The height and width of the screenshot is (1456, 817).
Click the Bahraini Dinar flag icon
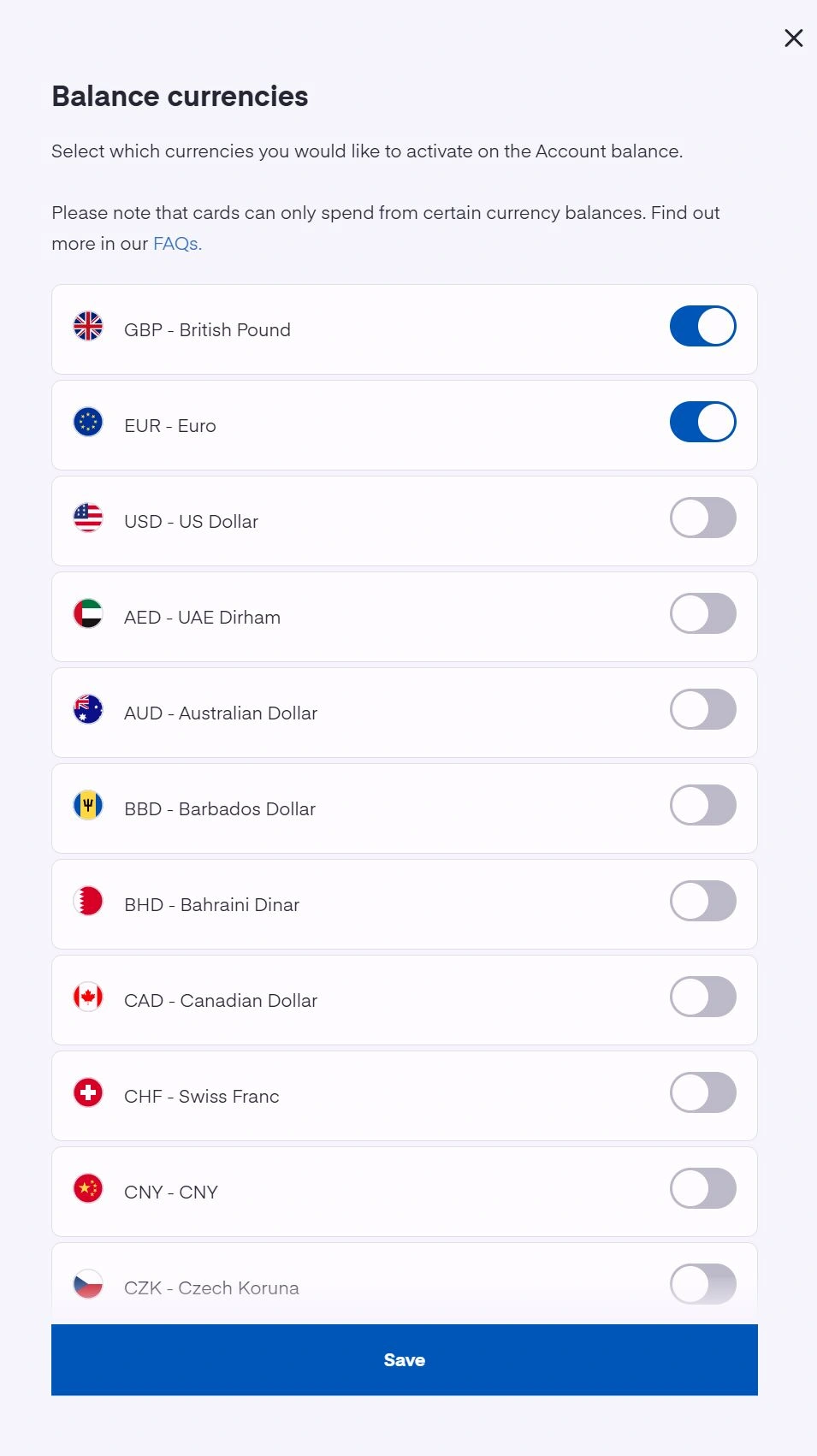tap(87, 901)
